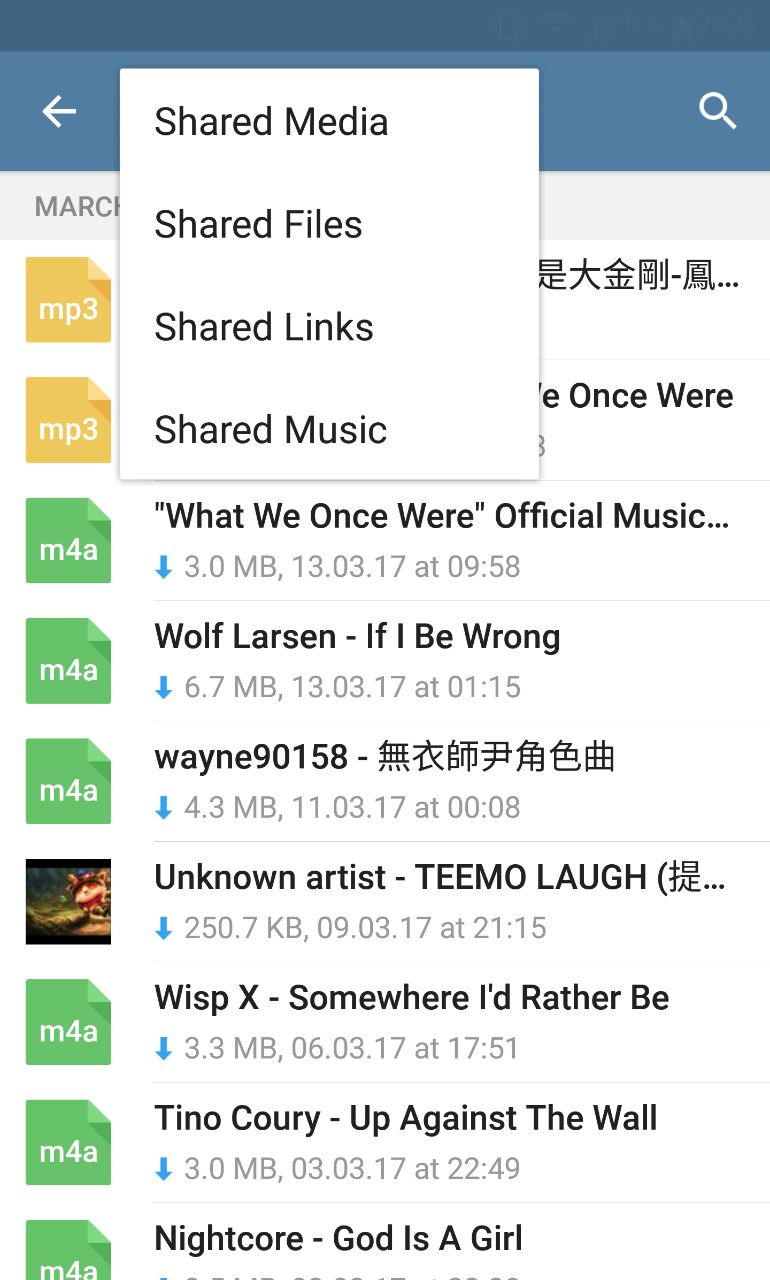
Task: Pick Shared Music in the menu
Action: click(x=270, y=430)
